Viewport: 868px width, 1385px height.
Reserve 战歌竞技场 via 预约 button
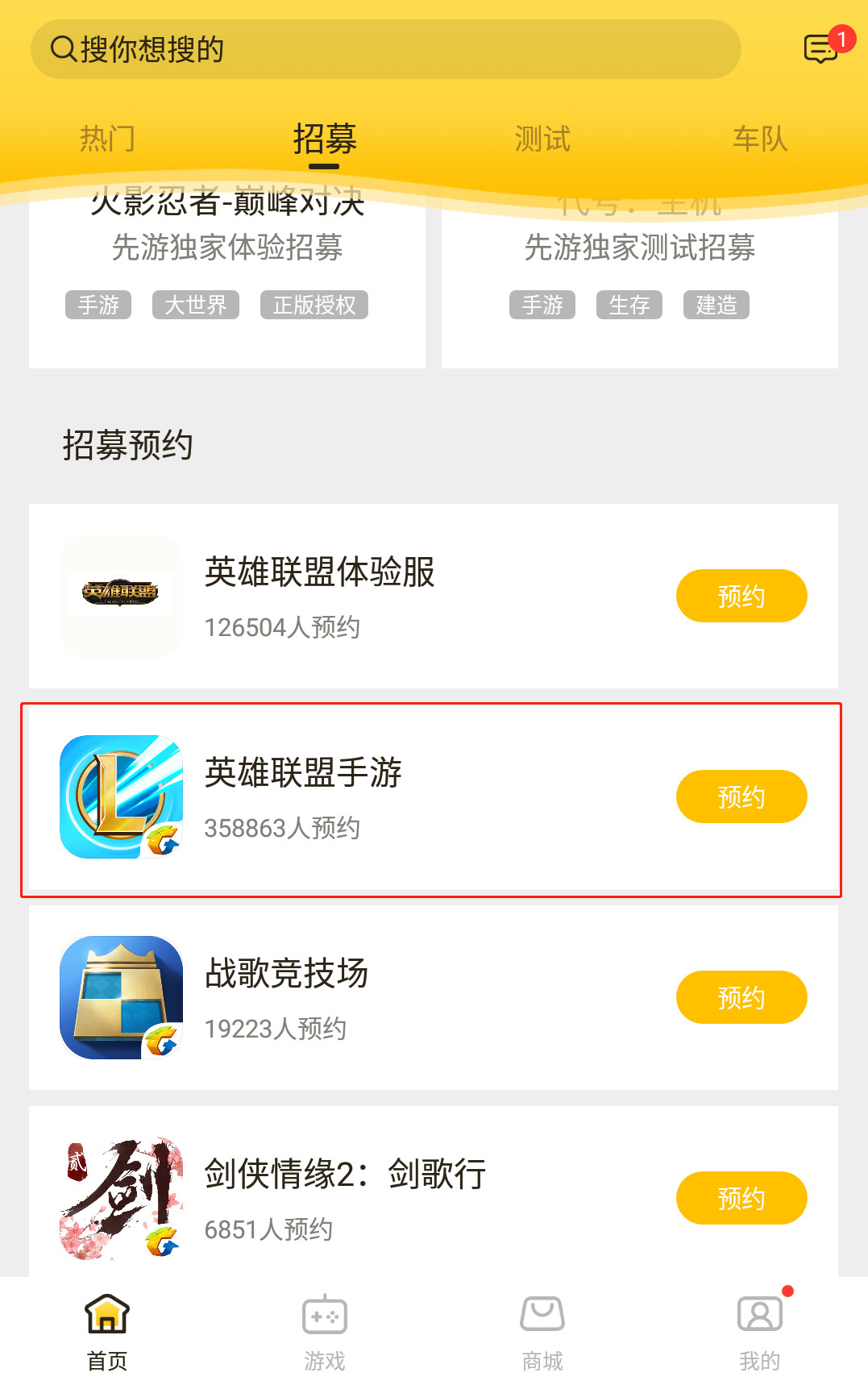click(741, 998)
